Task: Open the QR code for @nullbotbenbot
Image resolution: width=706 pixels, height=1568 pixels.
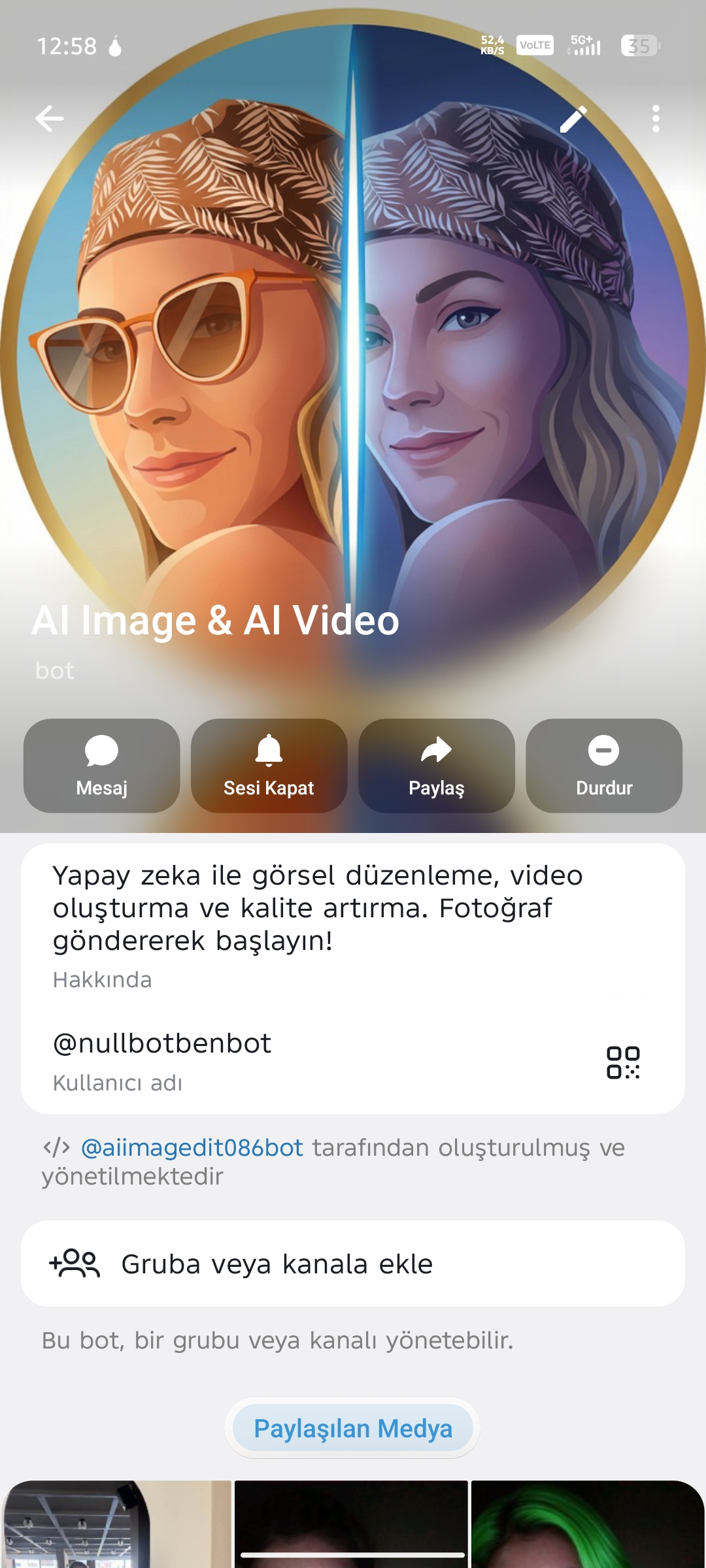Action: pyautogui.click(x=623, y=1062)
